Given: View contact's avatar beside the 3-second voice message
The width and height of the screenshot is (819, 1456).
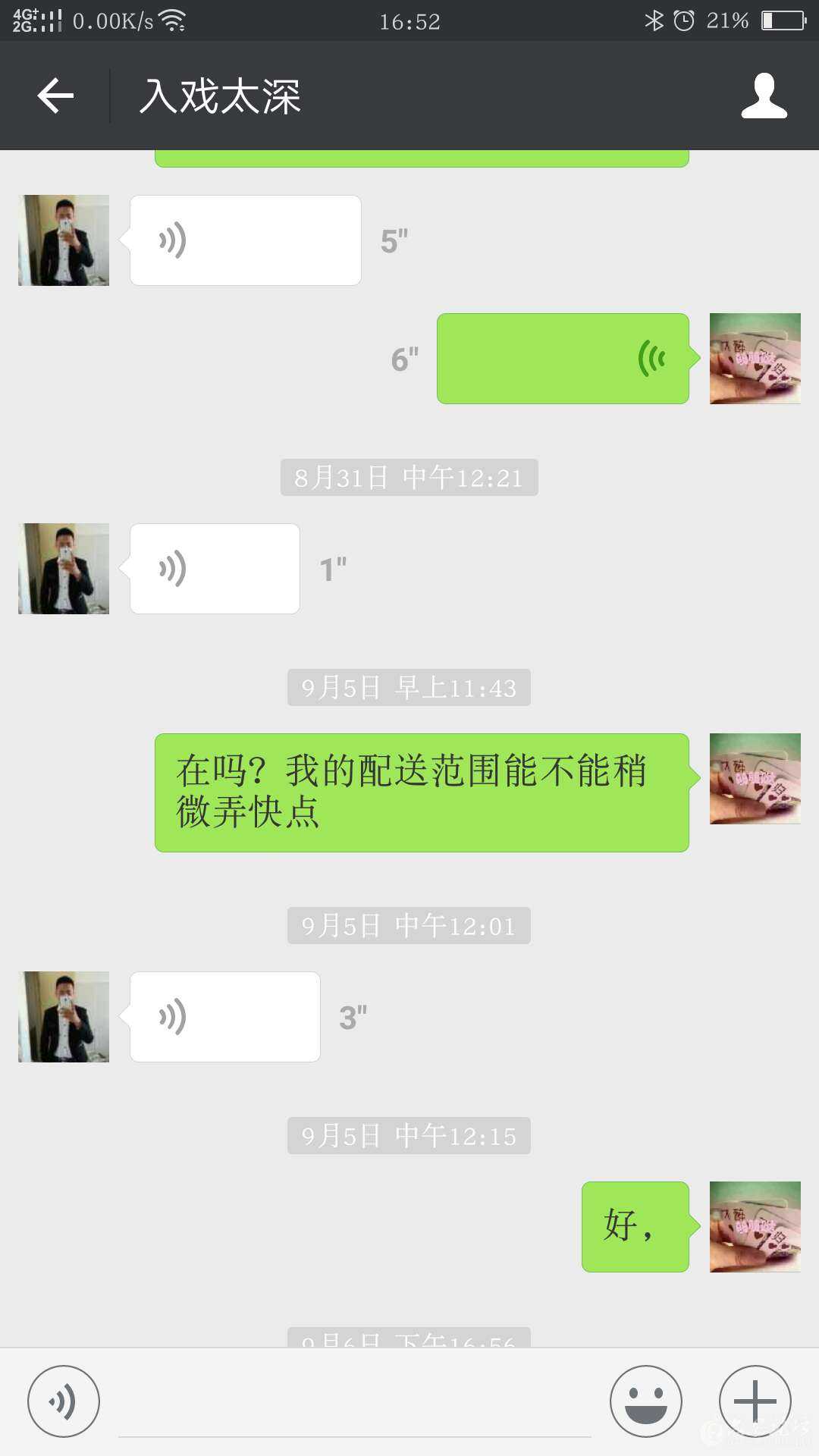Looking at the screenshot, I should pyautogui.click(x=64, y=1017).
